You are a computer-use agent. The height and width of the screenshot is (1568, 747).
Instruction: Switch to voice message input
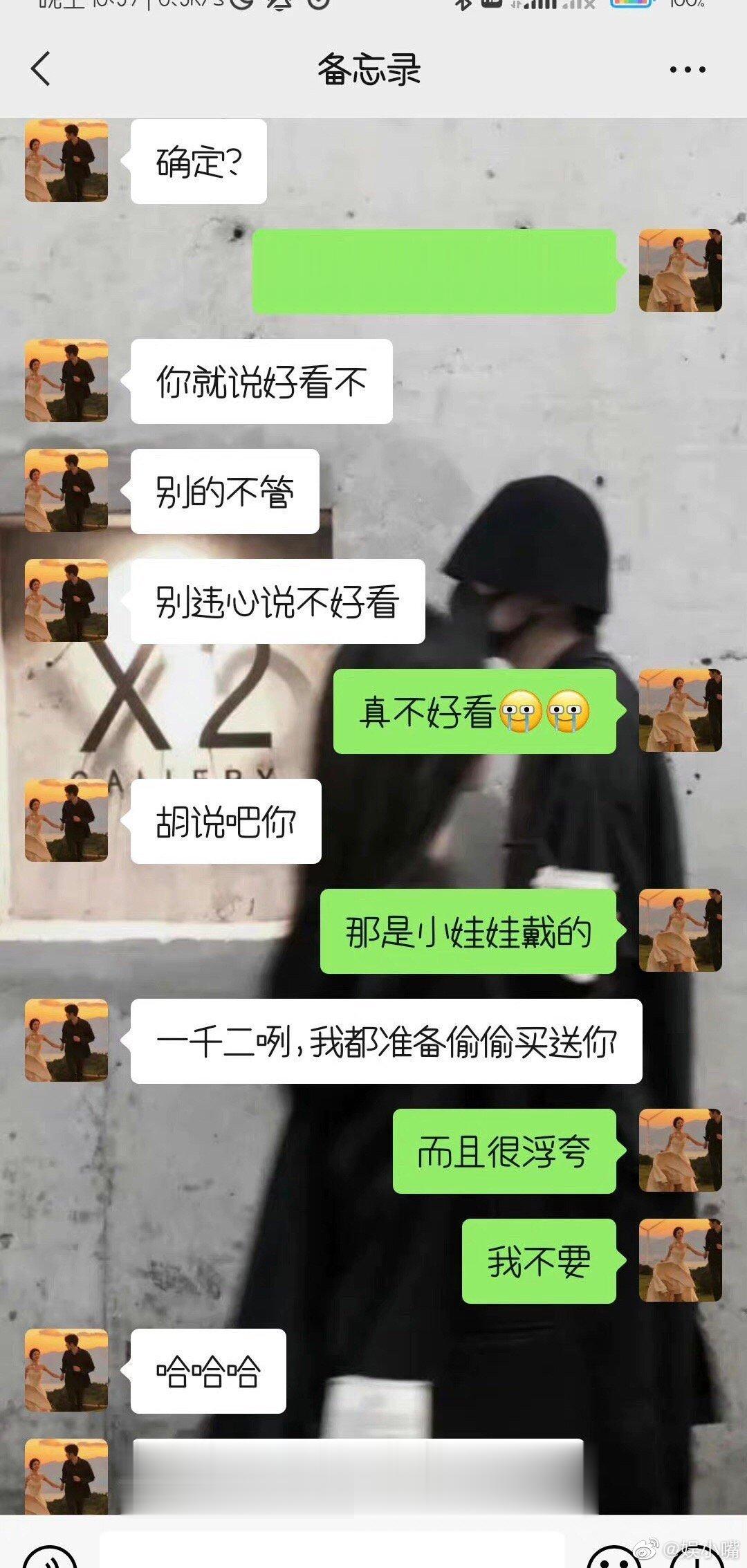[48, 1558]
